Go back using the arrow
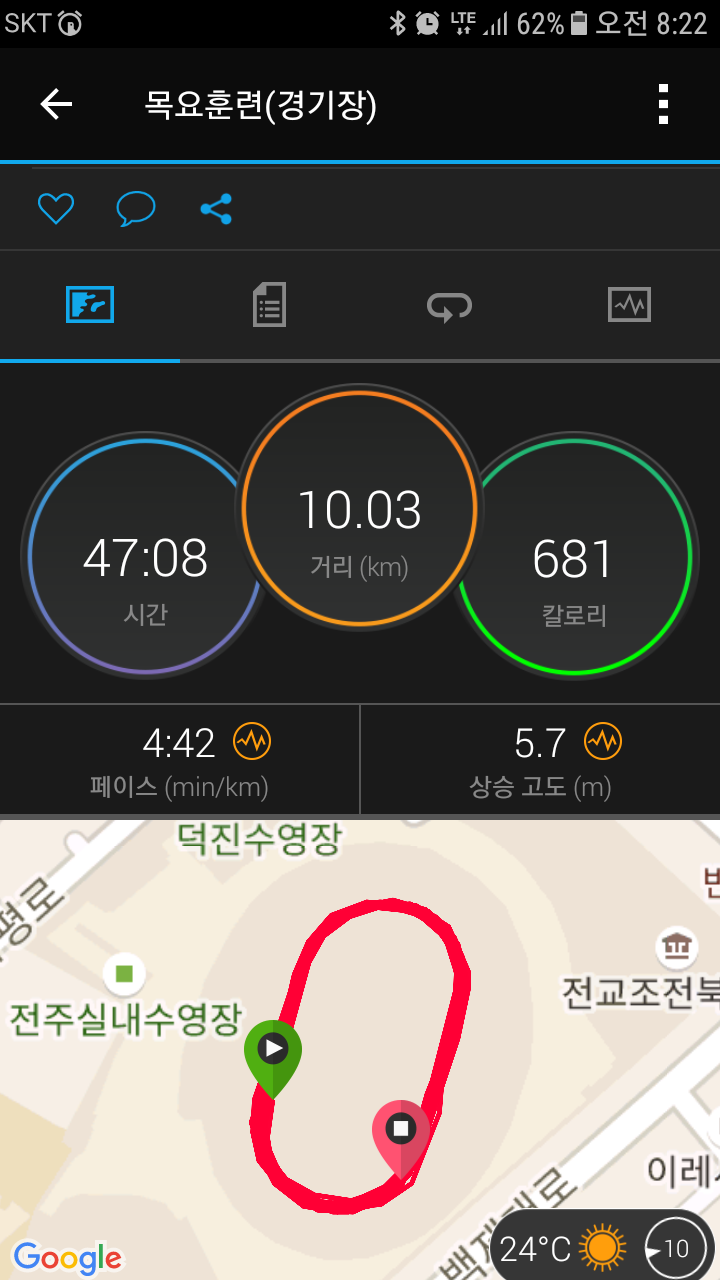720x1280 pixels. coord(56,104)
